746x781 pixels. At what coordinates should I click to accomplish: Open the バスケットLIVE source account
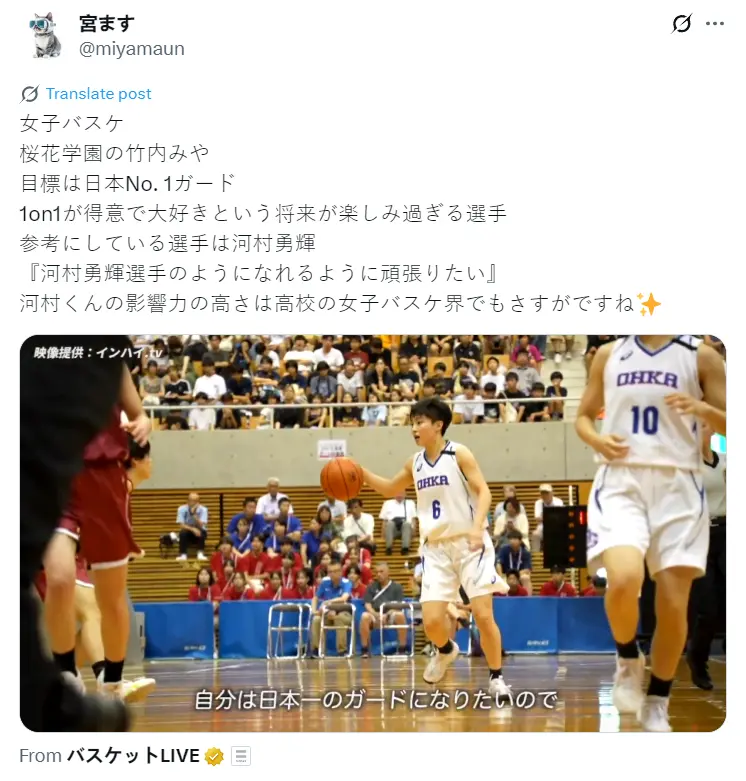coord(134,756)
